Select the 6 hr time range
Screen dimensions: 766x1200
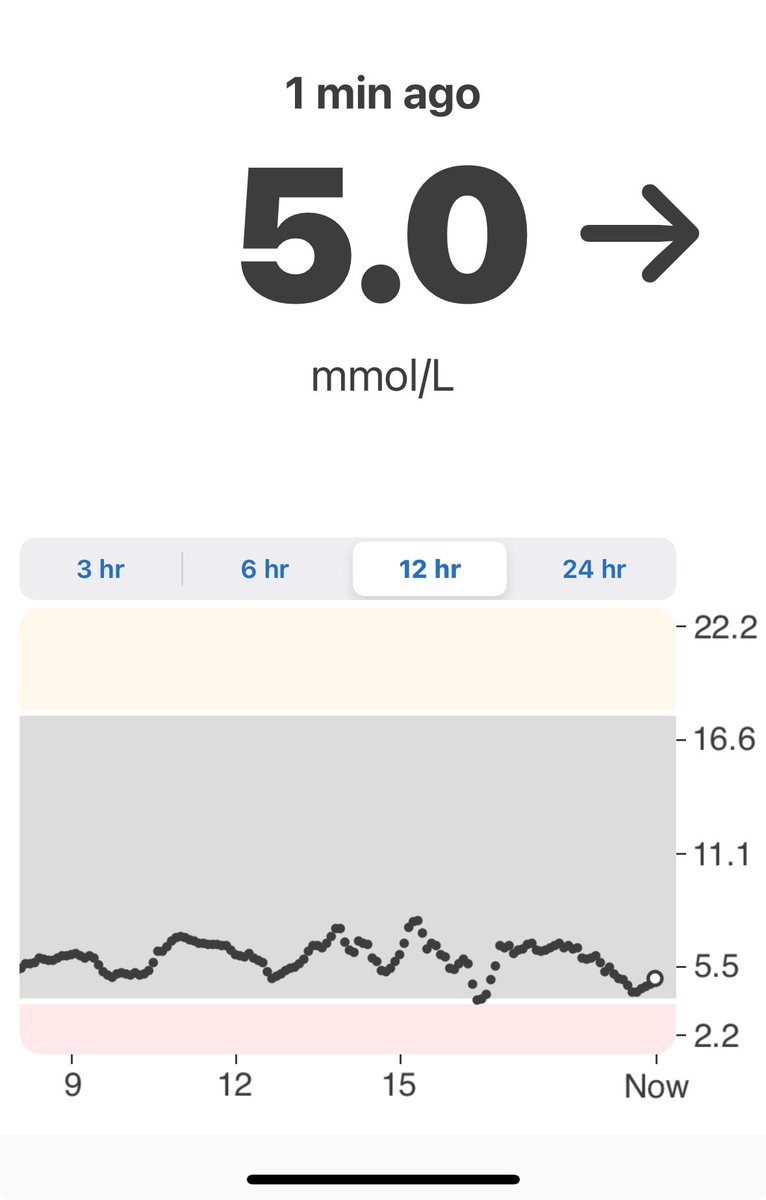tap(265, 569)
